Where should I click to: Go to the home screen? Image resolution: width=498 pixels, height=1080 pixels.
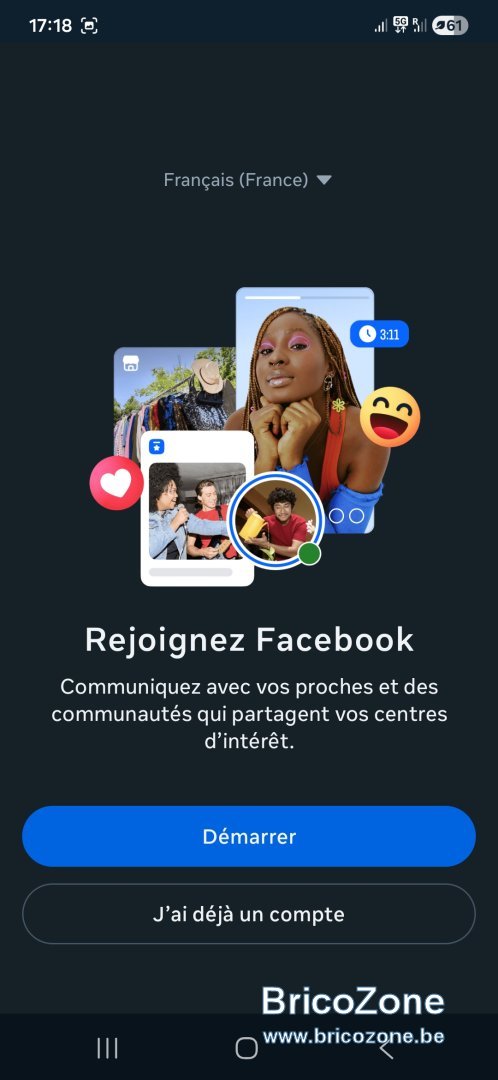tap(247, 1048)
